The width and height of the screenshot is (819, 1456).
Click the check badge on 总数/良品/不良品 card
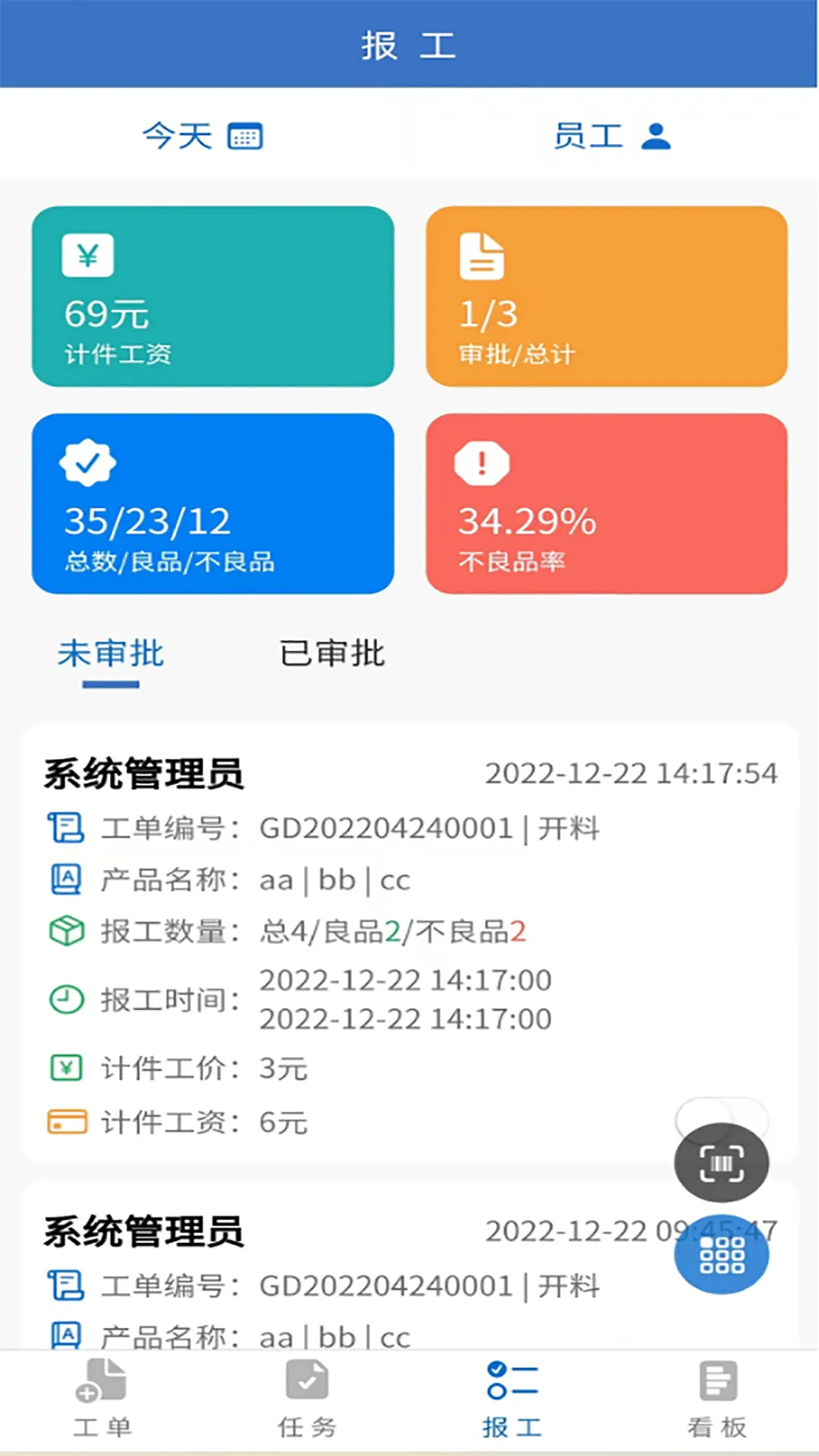[86, 464]
